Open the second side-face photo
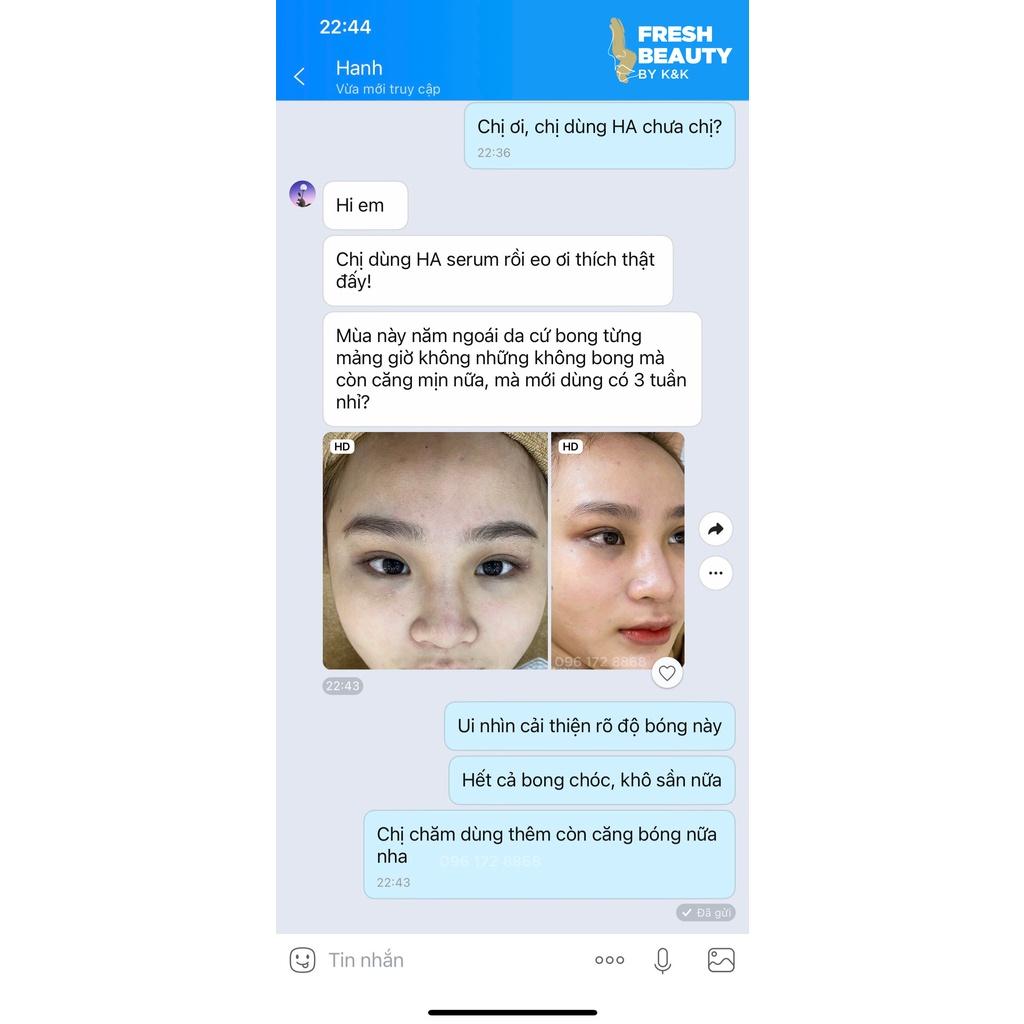The image size is (1024, 1024). [617, 550]
